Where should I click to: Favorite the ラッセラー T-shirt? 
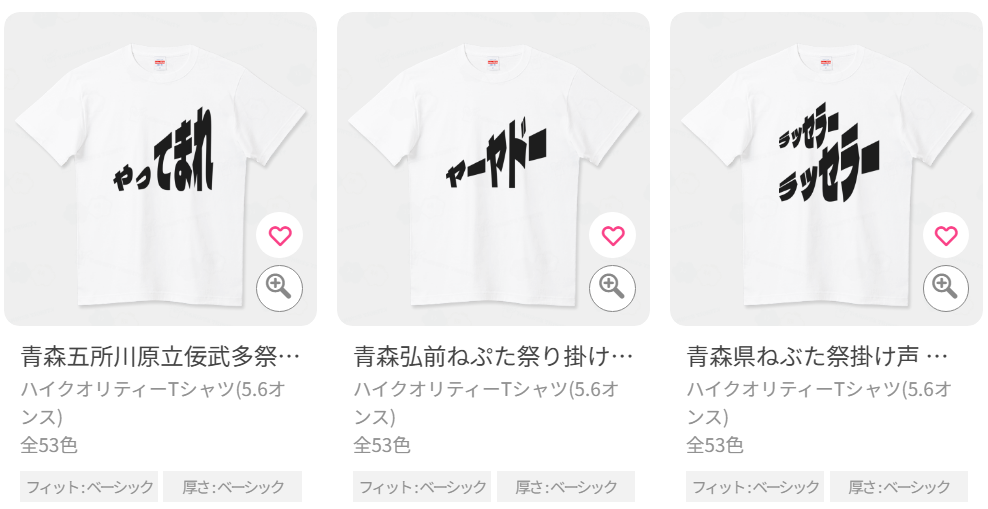click(946, 236)
